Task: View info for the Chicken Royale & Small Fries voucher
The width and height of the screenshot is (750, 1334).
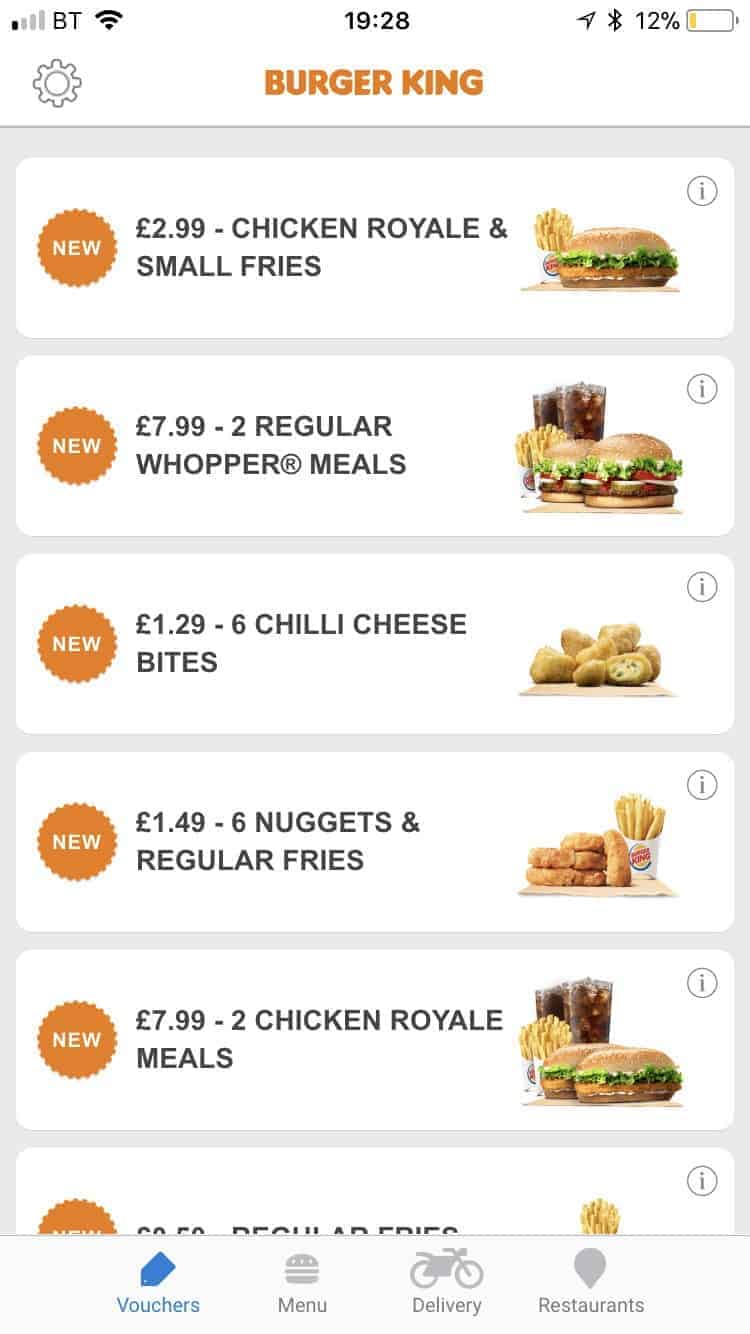Action: point(703,191)
